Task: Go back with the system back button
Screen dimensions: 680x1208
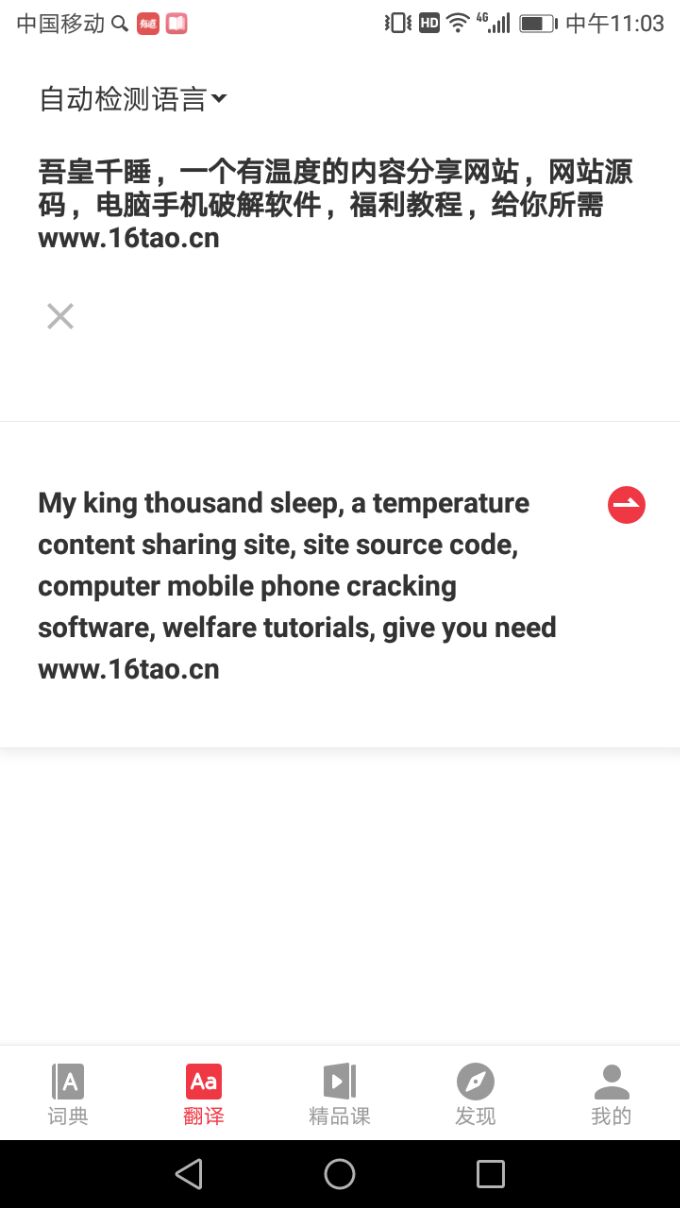Action: point(189,1174)
